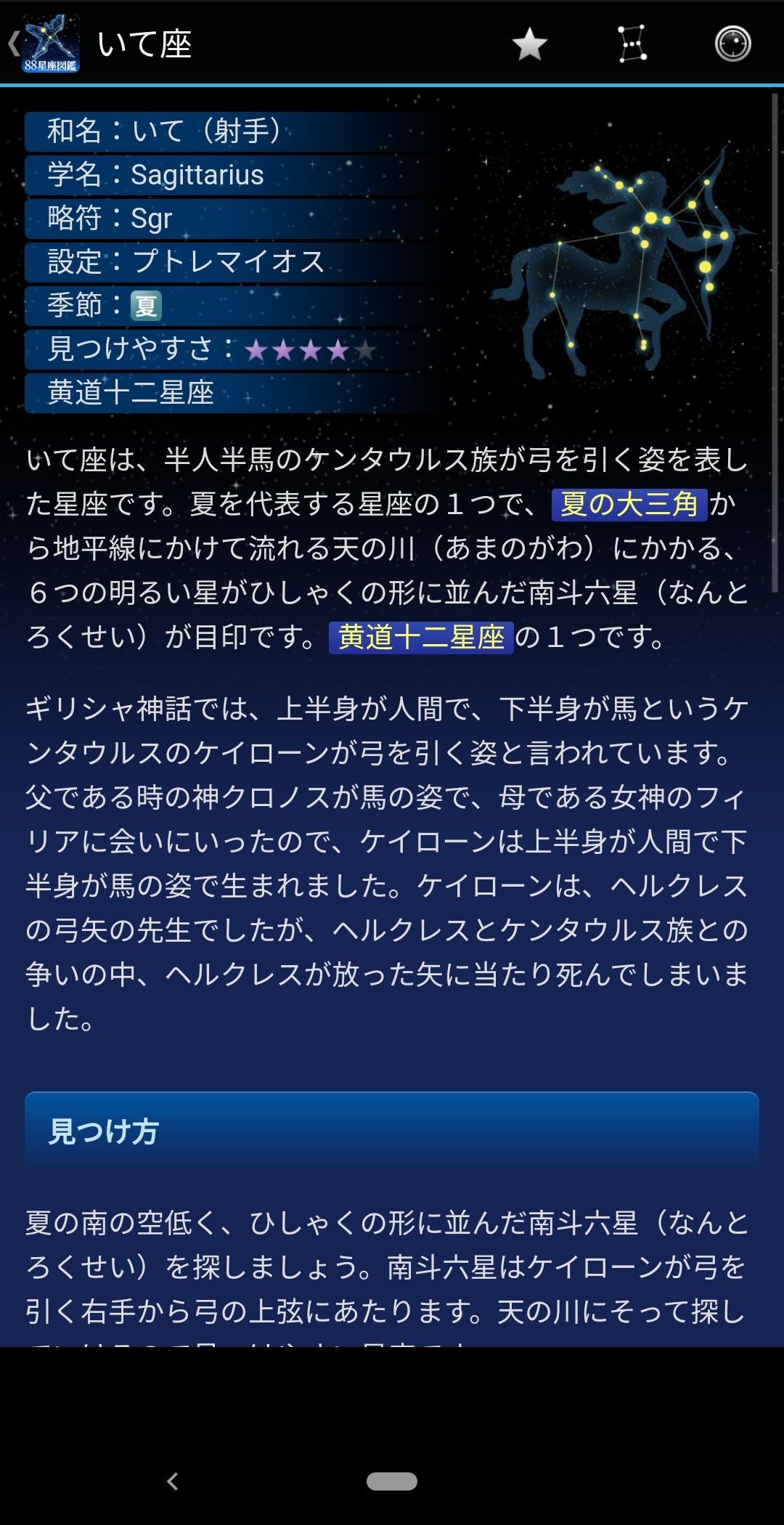Image resolution: width=784 pixels, height=1525 pixels.
Task: Tap the system home pill
Action: (392, 1481)
